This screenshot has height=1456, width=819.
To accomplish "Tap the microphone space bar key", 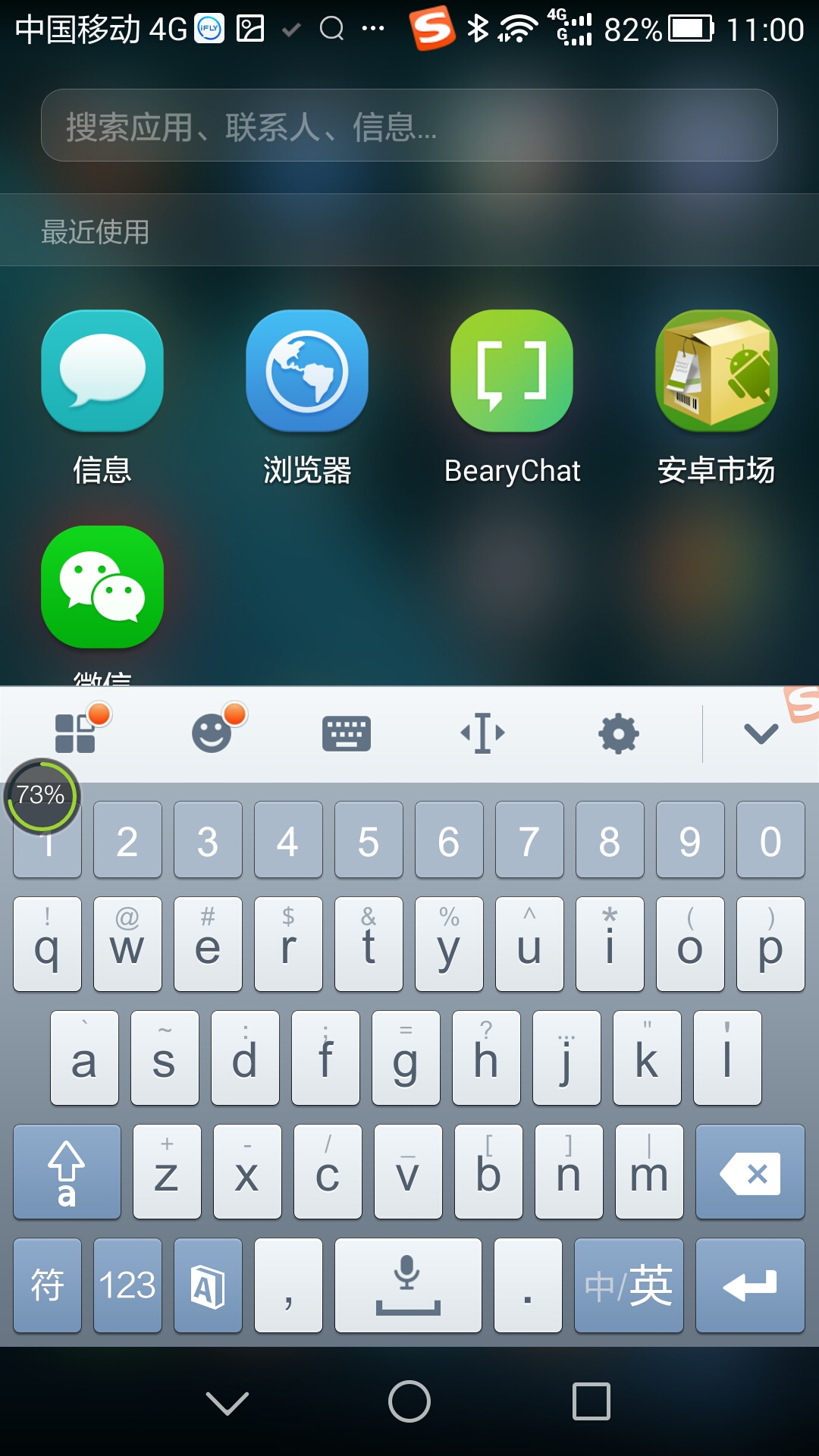I will tap(408, 1285).
